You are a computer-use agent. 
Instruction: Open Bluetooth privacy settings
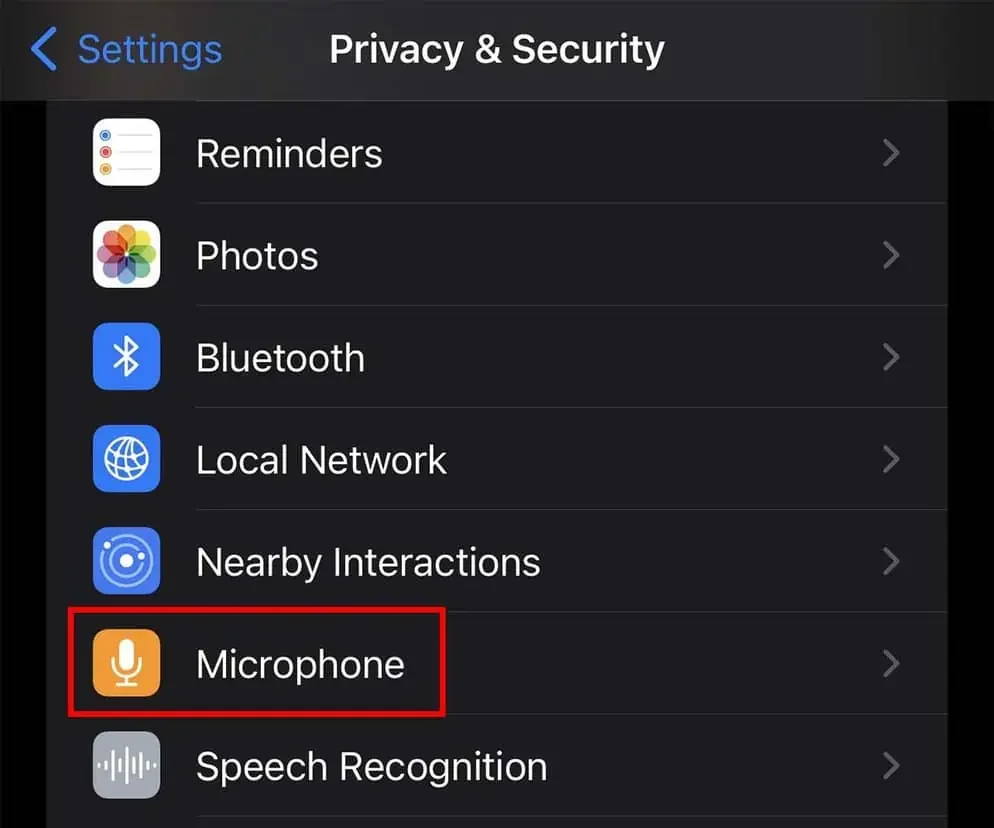[x=281, y=358]
